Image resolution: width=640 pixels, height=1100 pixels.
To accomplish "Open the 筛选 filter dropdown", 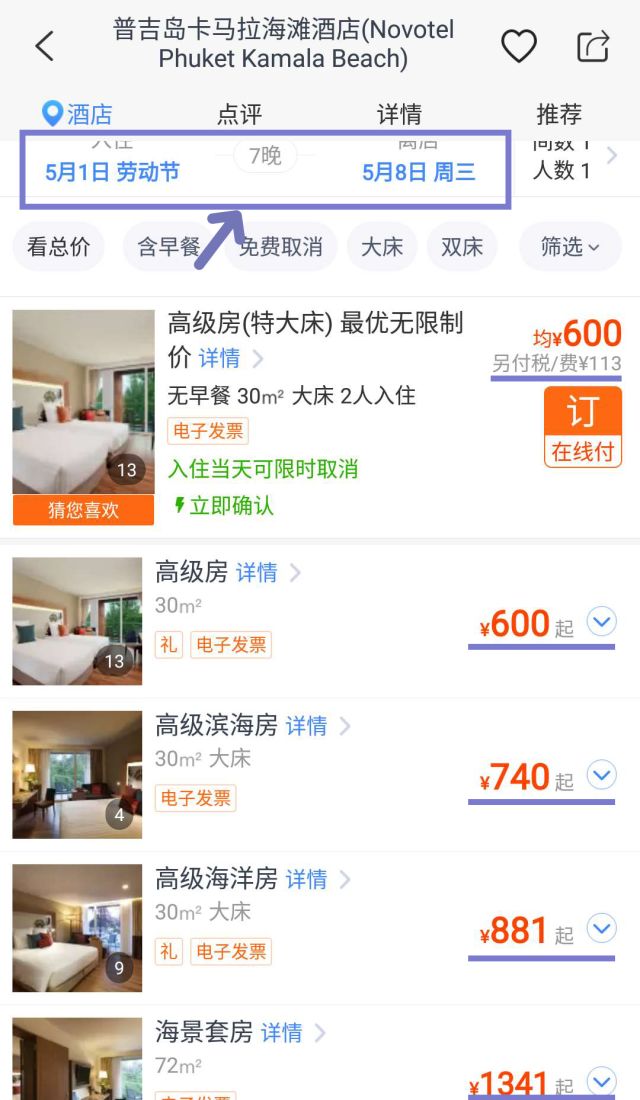I will pyautogui.click(x=570, y=247).
